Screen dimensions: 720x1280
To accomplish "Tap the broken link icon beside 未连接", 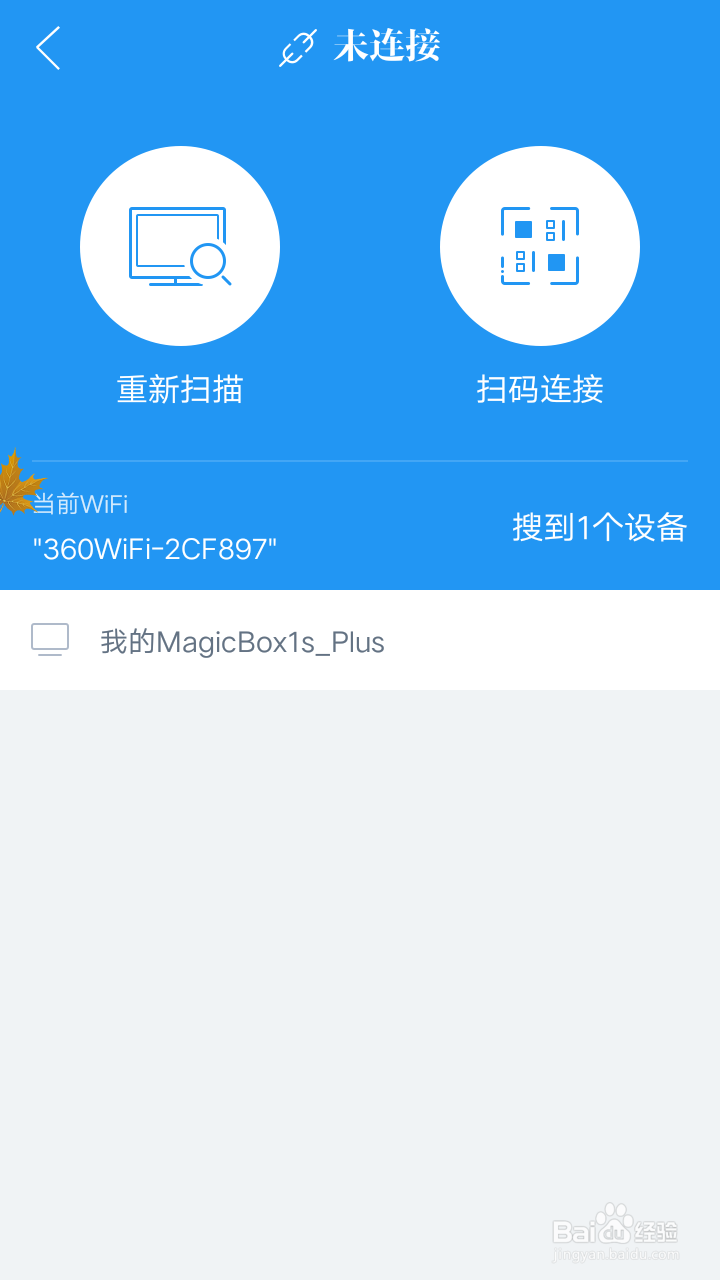I will [298, 46].
